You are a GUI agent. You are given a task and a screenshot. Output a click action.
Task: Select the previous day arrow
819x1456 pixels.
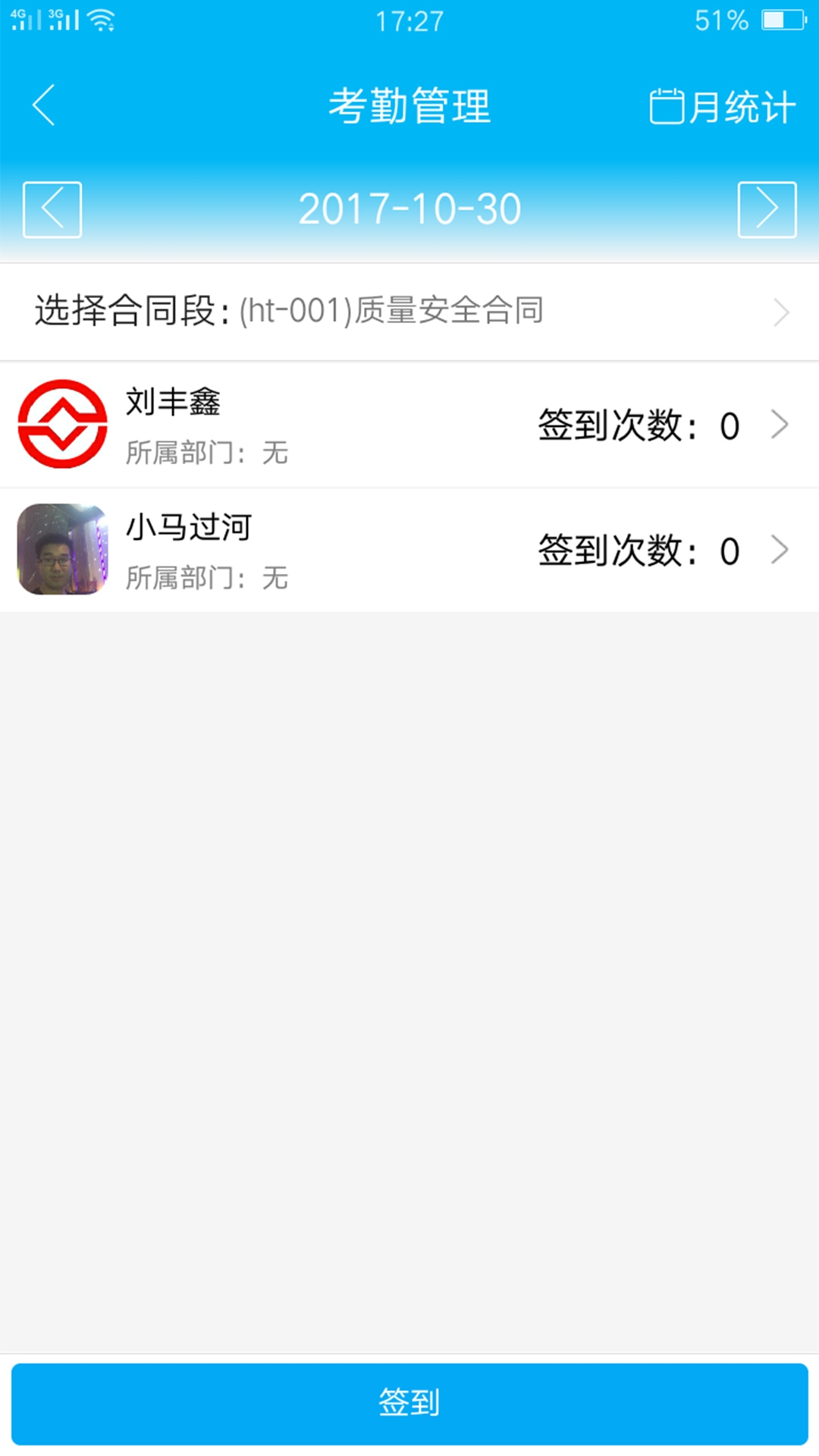(x=52, y=209)
